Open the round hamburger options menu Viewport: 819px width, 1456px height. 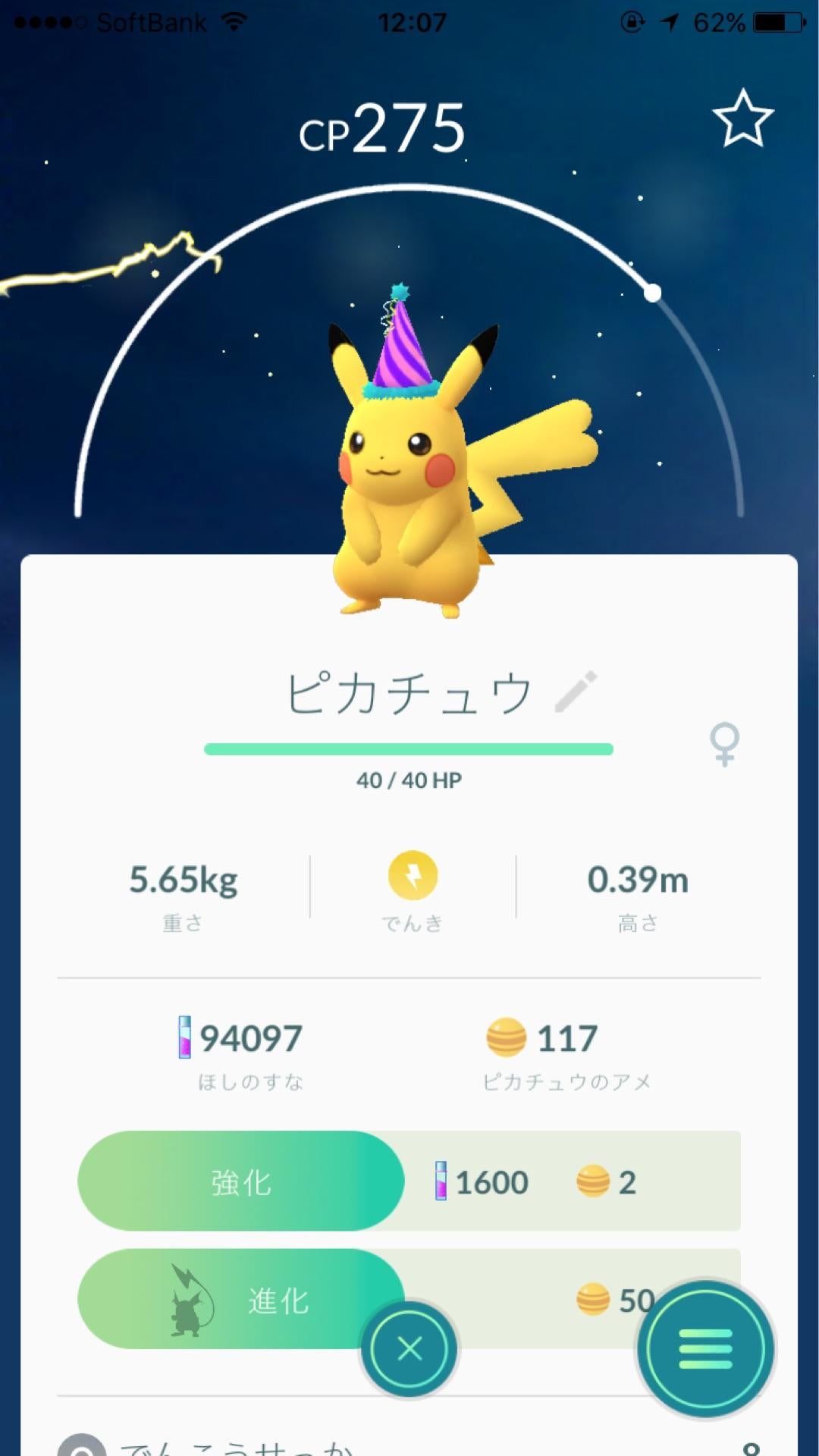(x=705, y=1349)
